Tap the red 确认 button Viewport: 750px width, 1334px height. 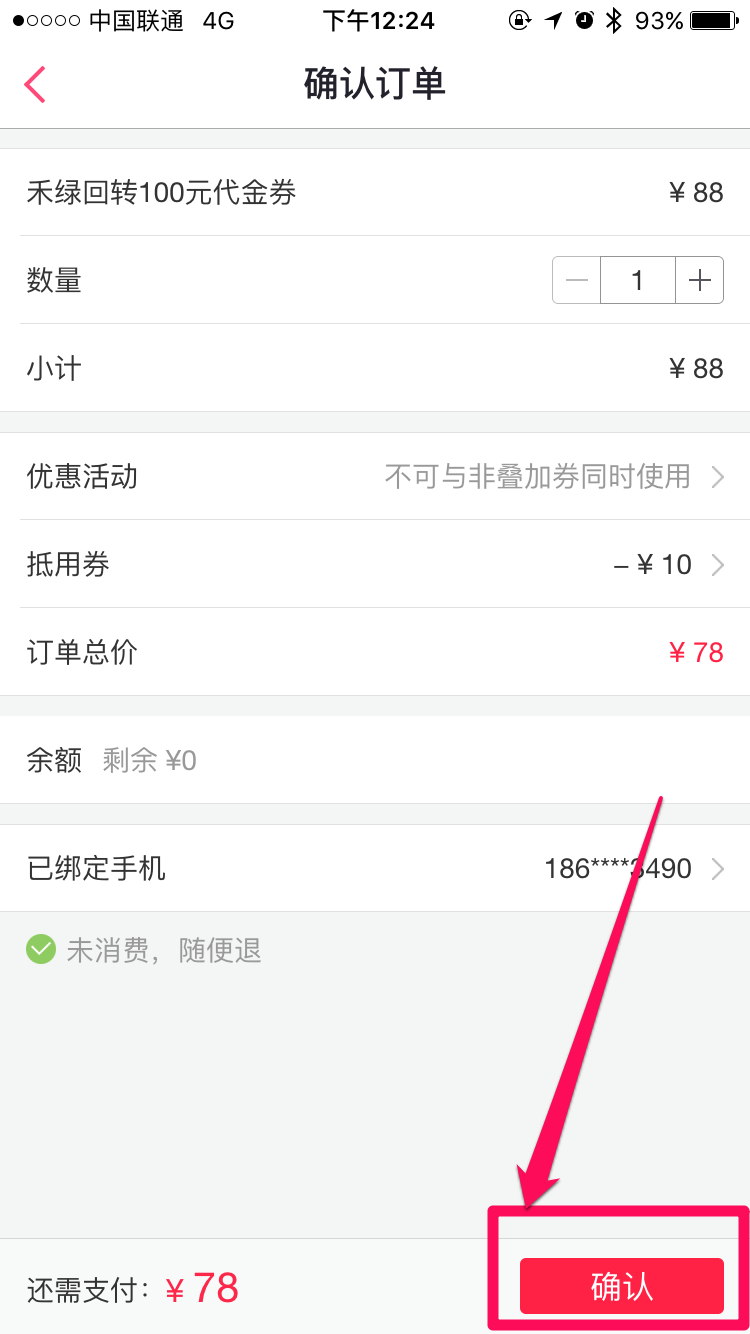pyautogui.click(x=621, y=1286)
